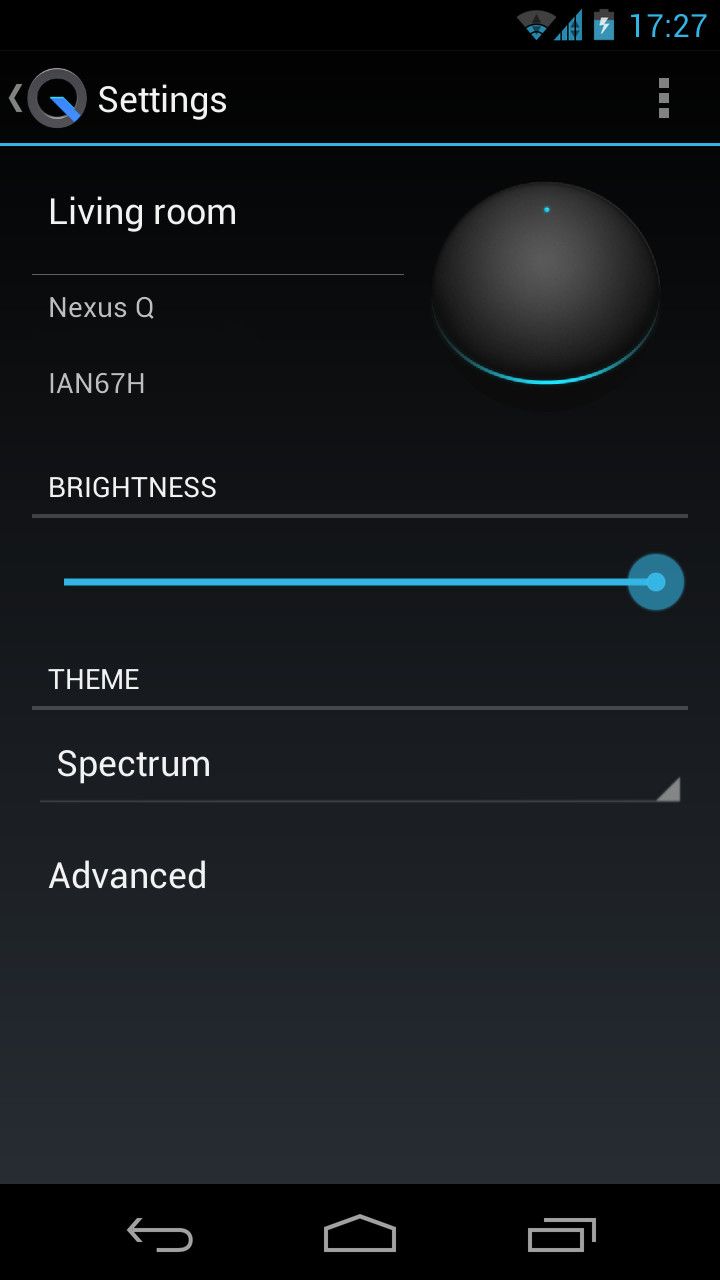Screen dimensions: 720x1280
Task: Tap the brightness slider handle
Action: [x=655, y=582]
